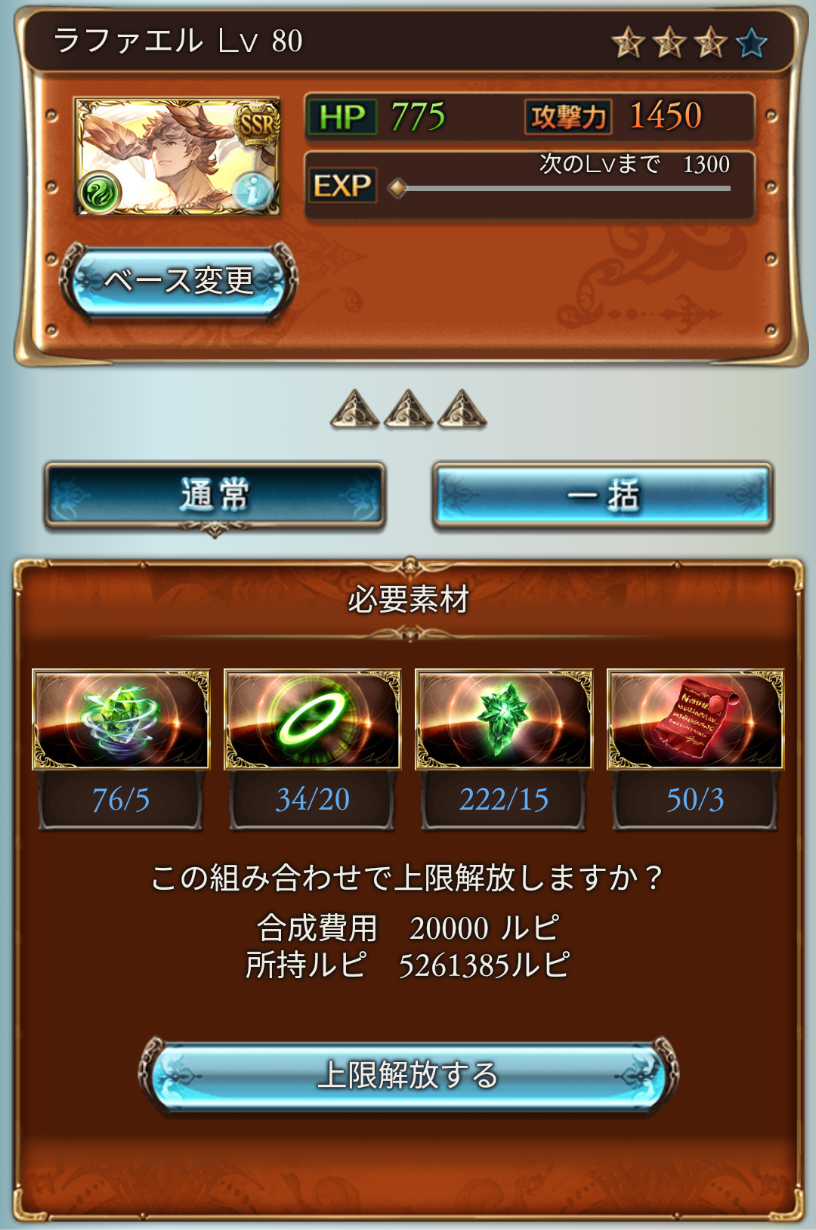Open character info icon on portrait
816x1230 pixels.
pos(253,190)
